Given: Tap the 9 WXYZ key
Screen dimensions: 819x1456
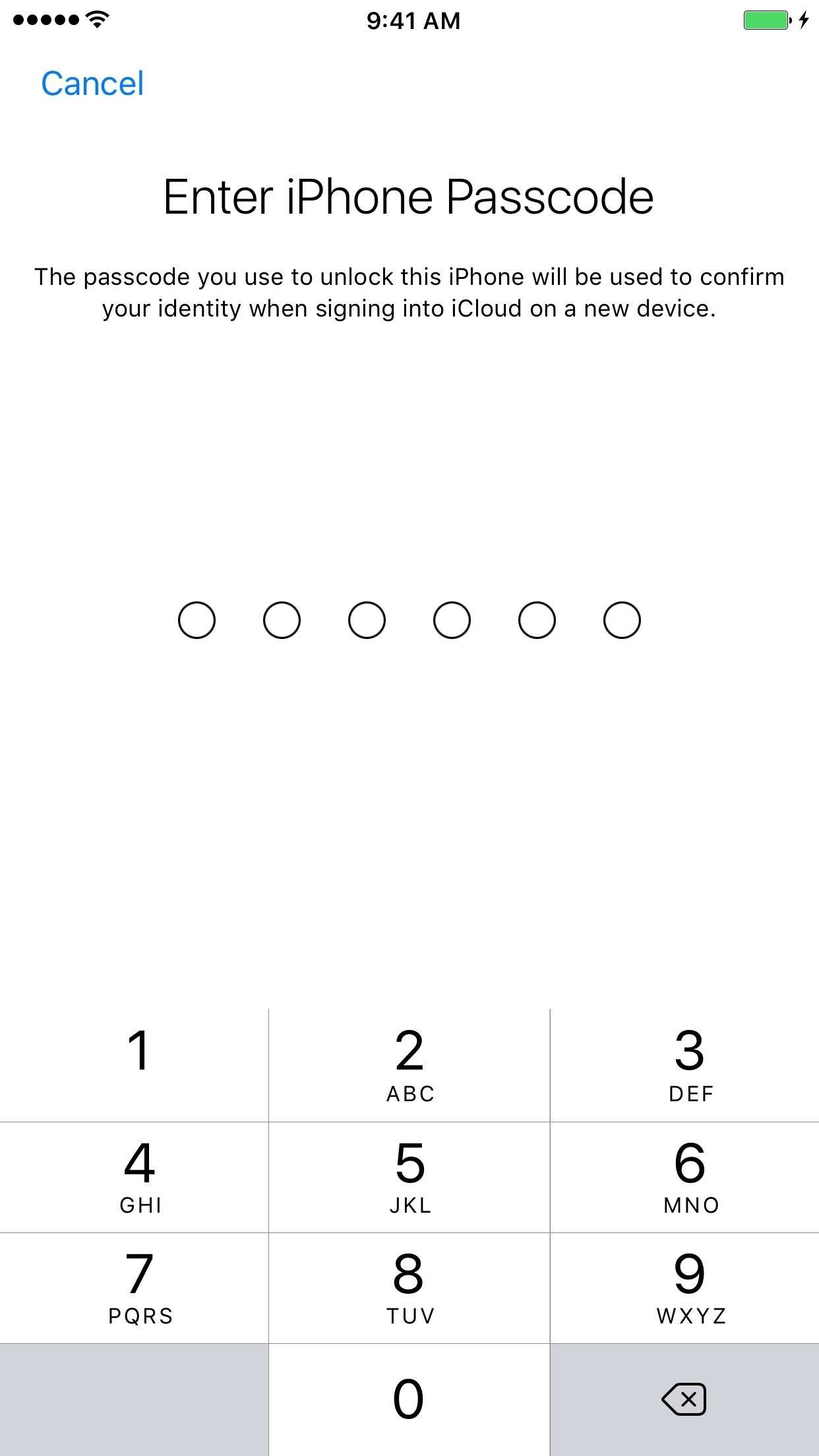Looking at the screenshot, I should tap(686, 1288).
